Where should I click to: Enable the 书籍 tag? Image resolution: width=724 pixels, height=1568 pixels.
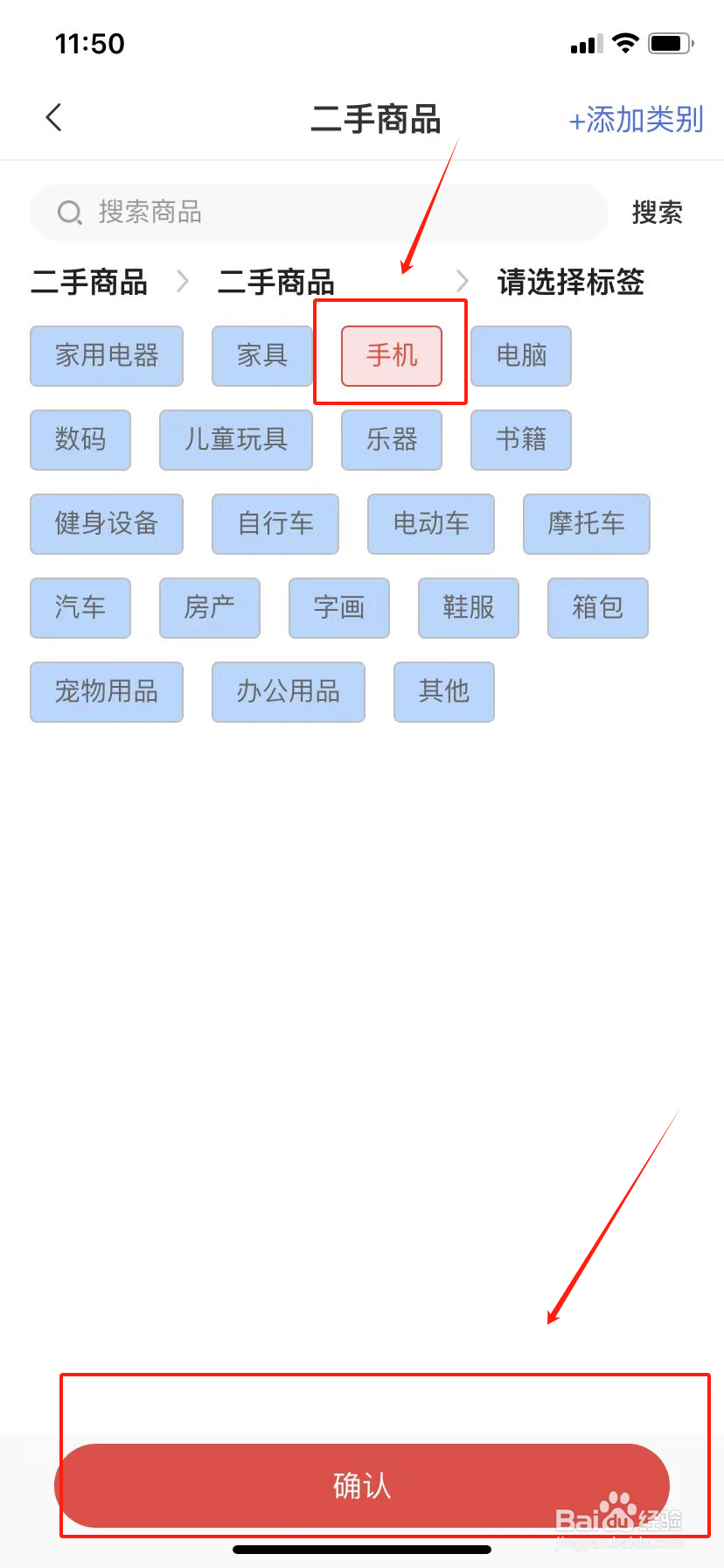coord(520,440)
